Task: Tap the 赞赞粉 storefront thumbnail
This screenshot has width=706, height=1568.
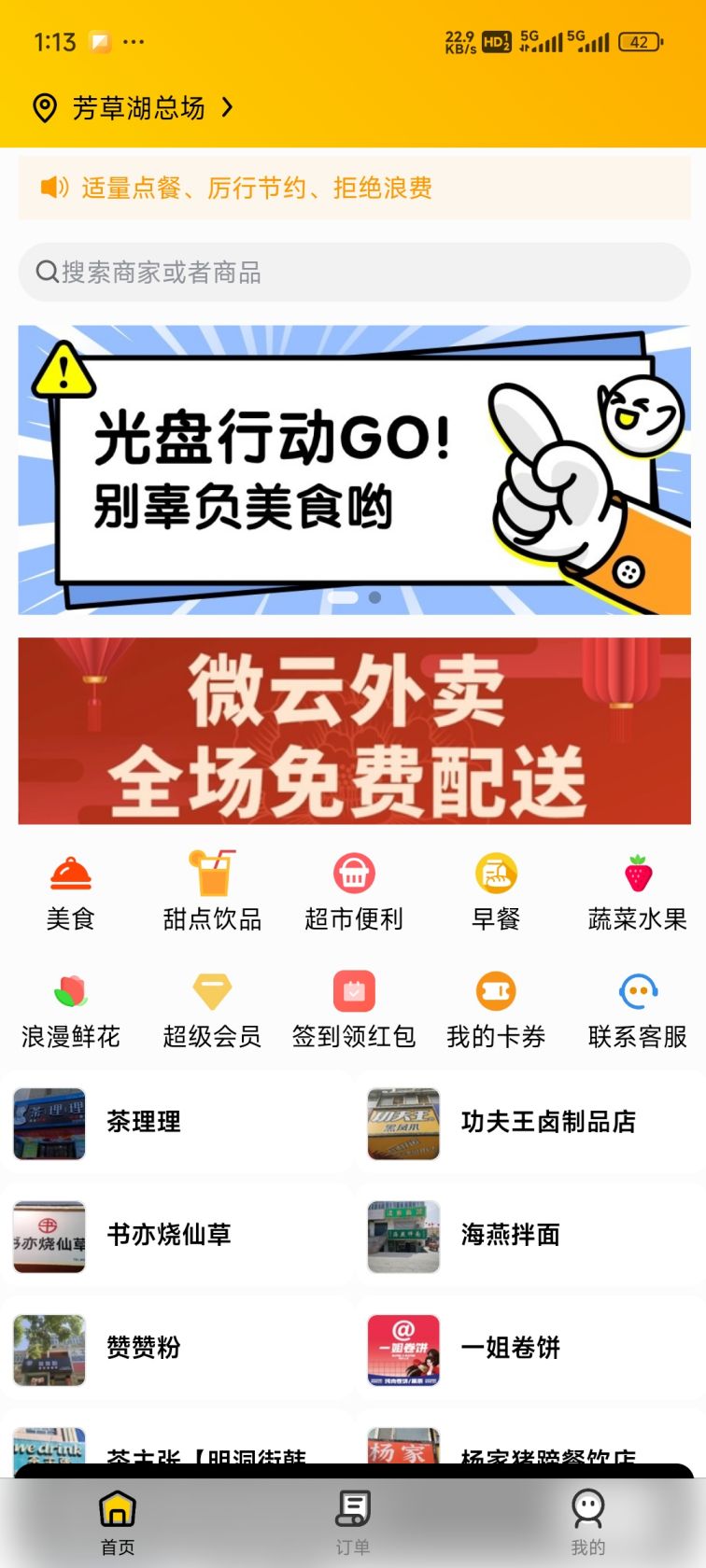Action: [x=49, y=1347]
